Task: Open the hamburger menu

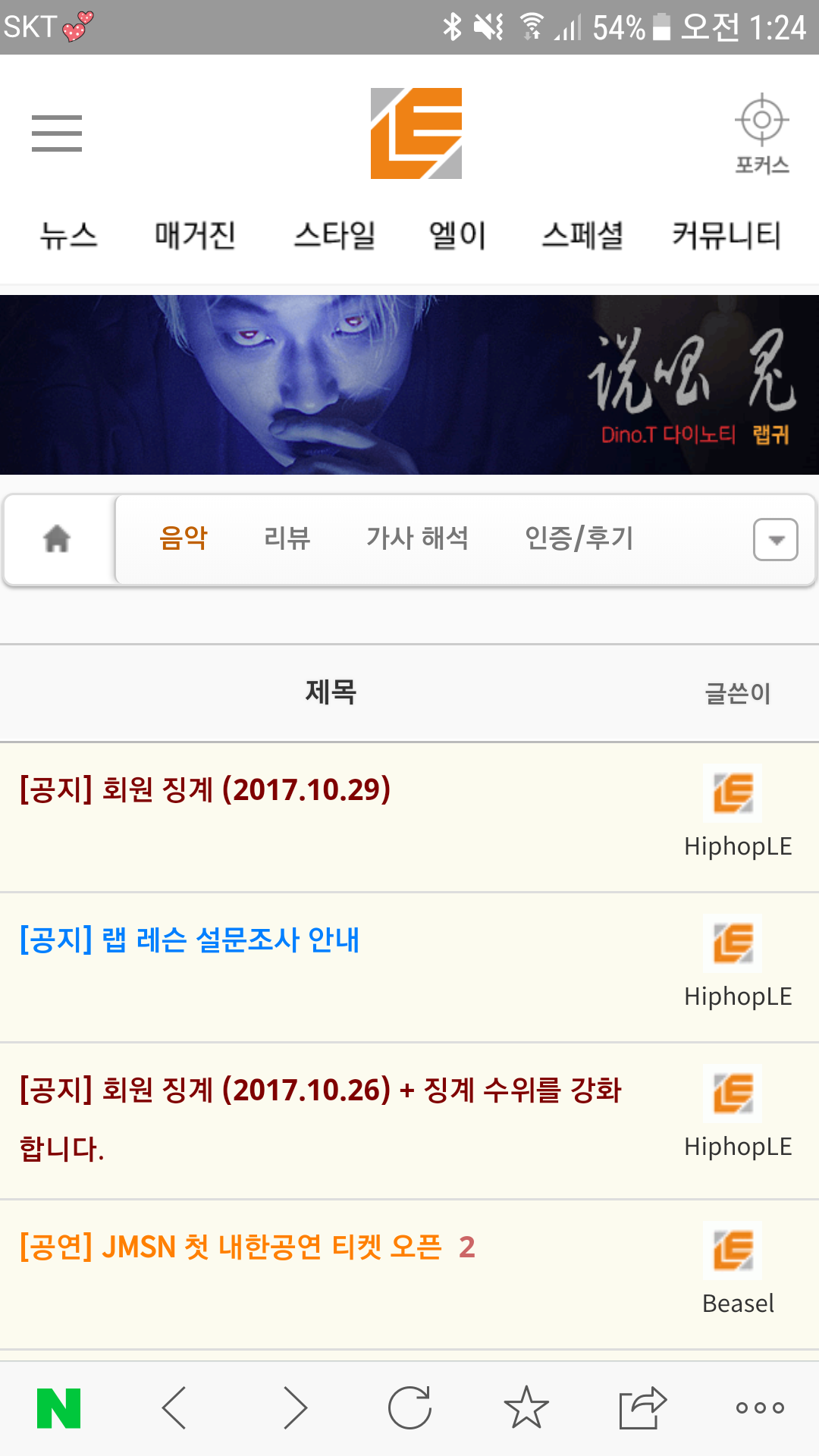Action: pos(57,133)
